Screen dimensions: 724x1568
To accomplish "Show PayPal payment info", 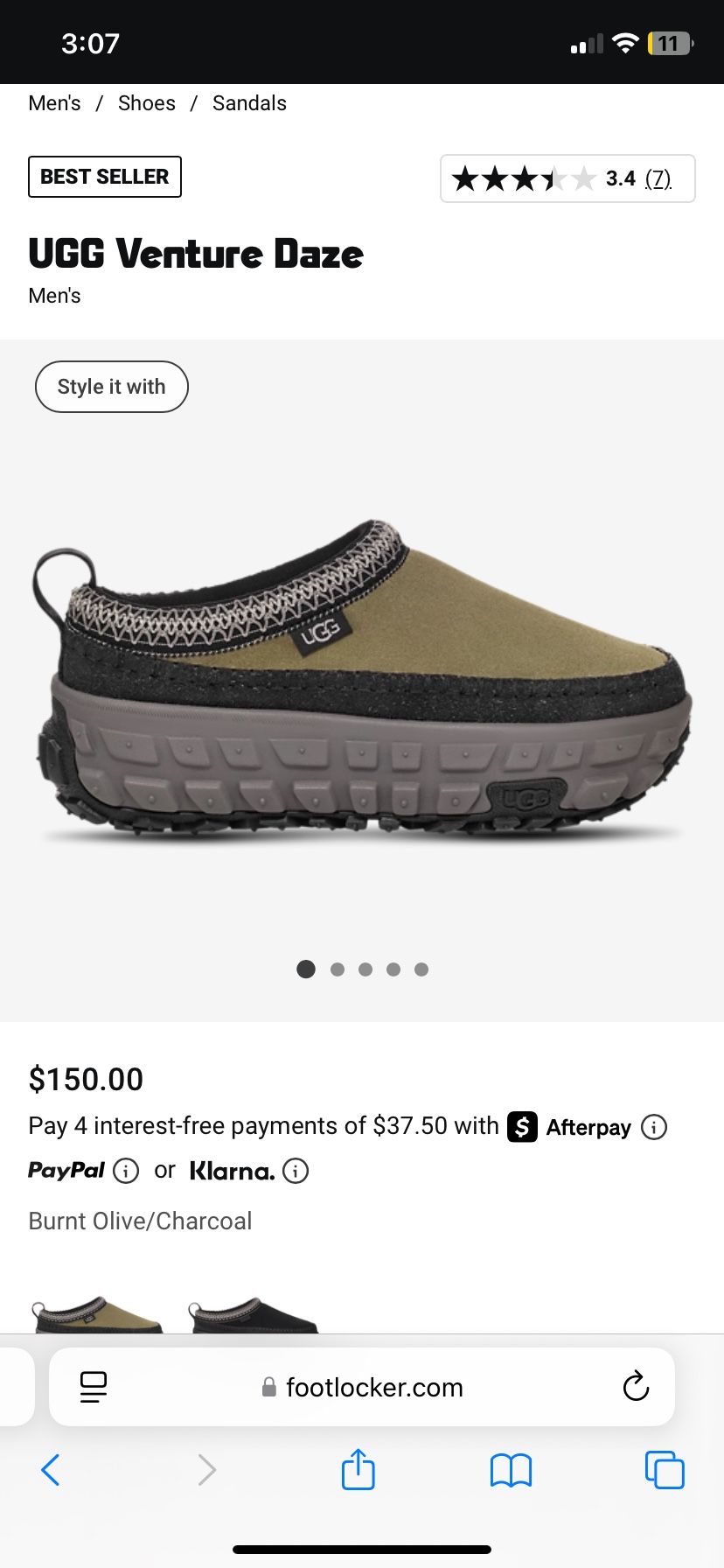I will tap(126, 1171).
